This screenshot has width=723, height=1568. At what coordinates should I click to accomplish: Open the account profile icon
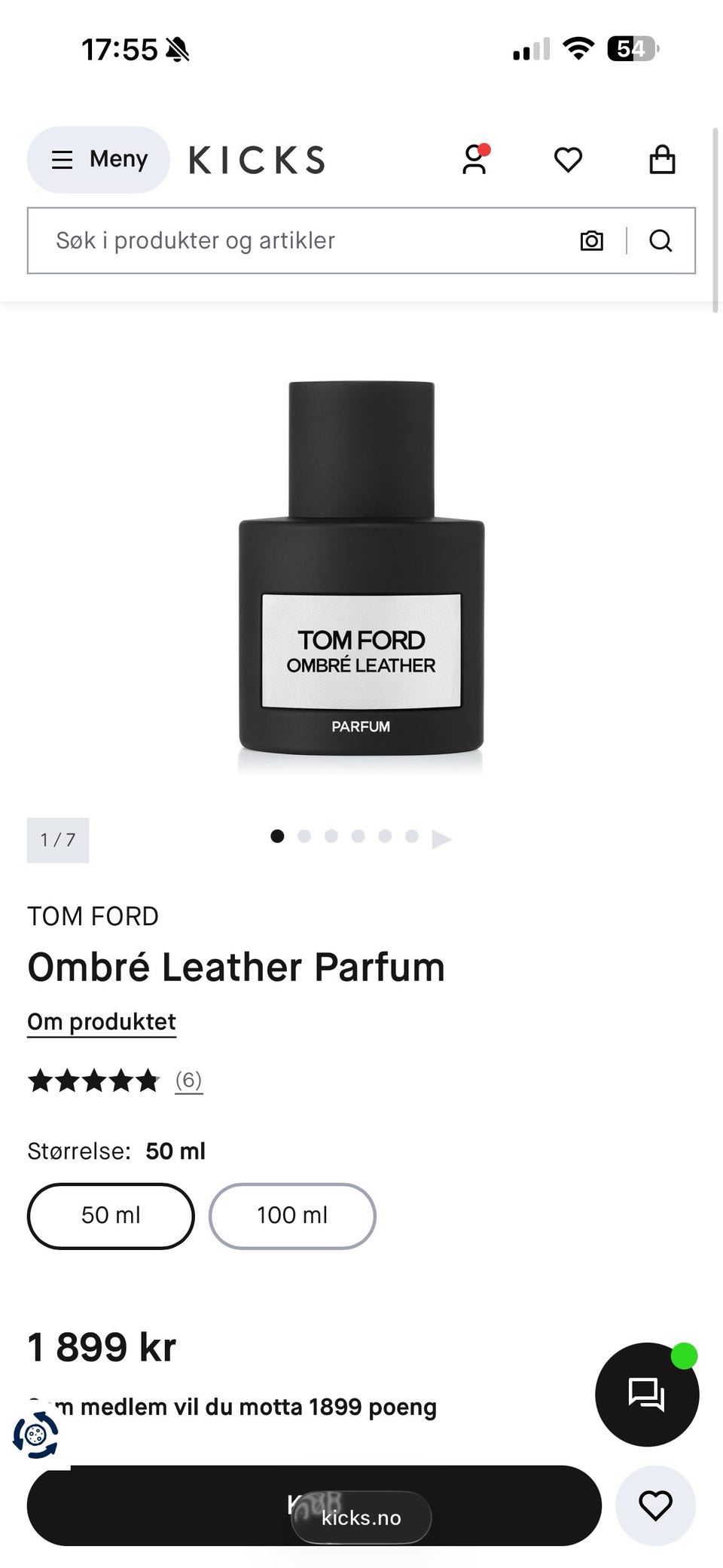click(474, 160)
